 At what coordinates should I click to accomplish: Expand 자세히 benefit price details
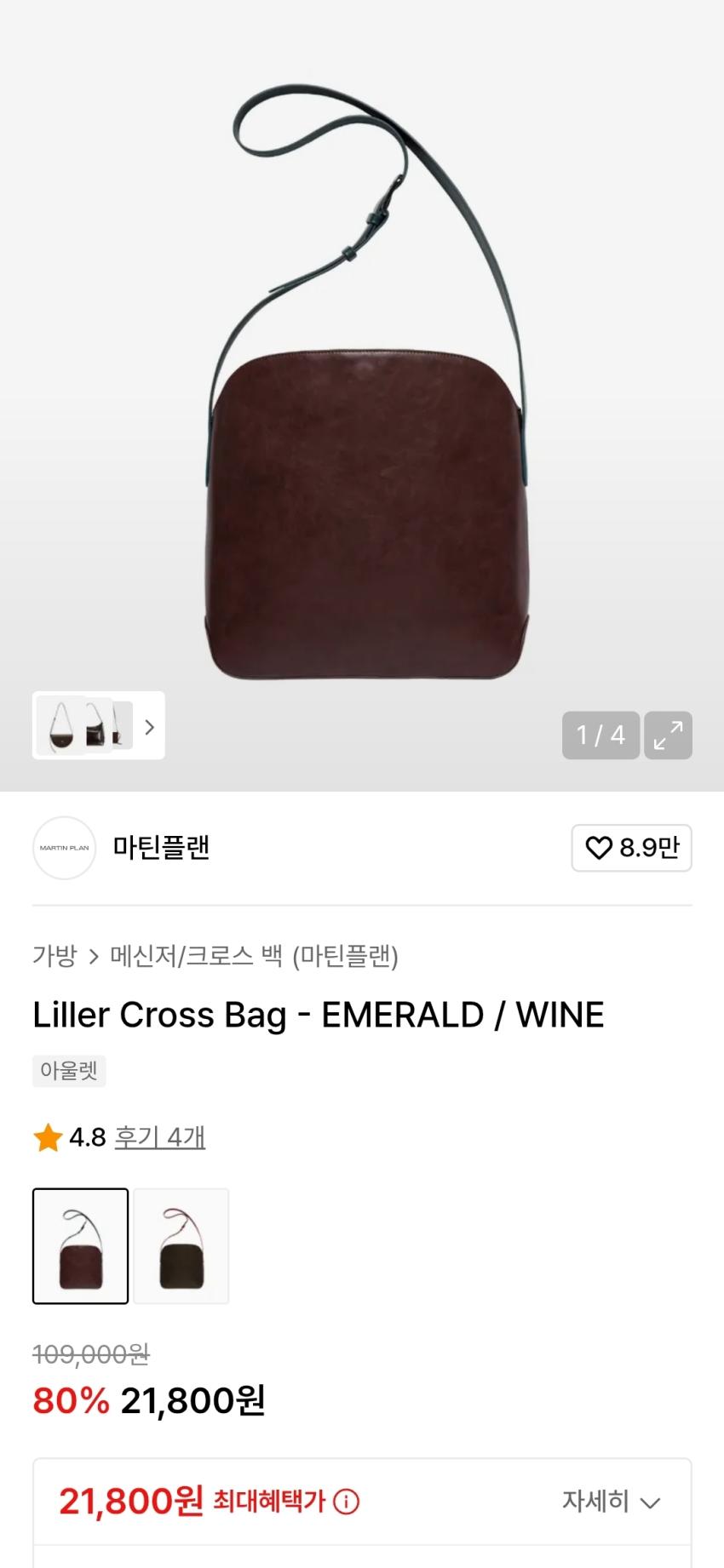coord(611,1502)
